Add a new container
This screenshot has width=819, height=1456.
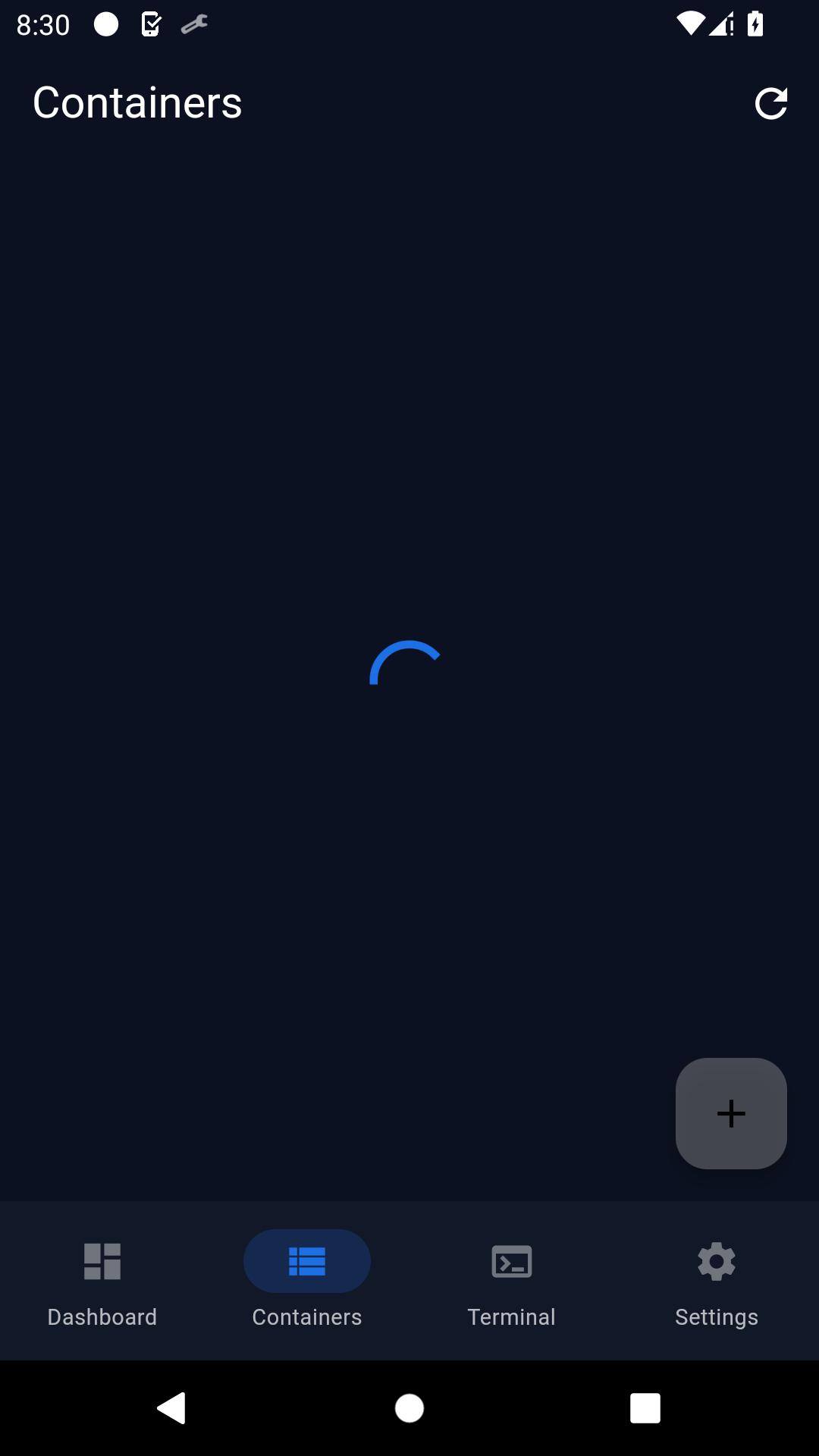[x=731, y=1113]
